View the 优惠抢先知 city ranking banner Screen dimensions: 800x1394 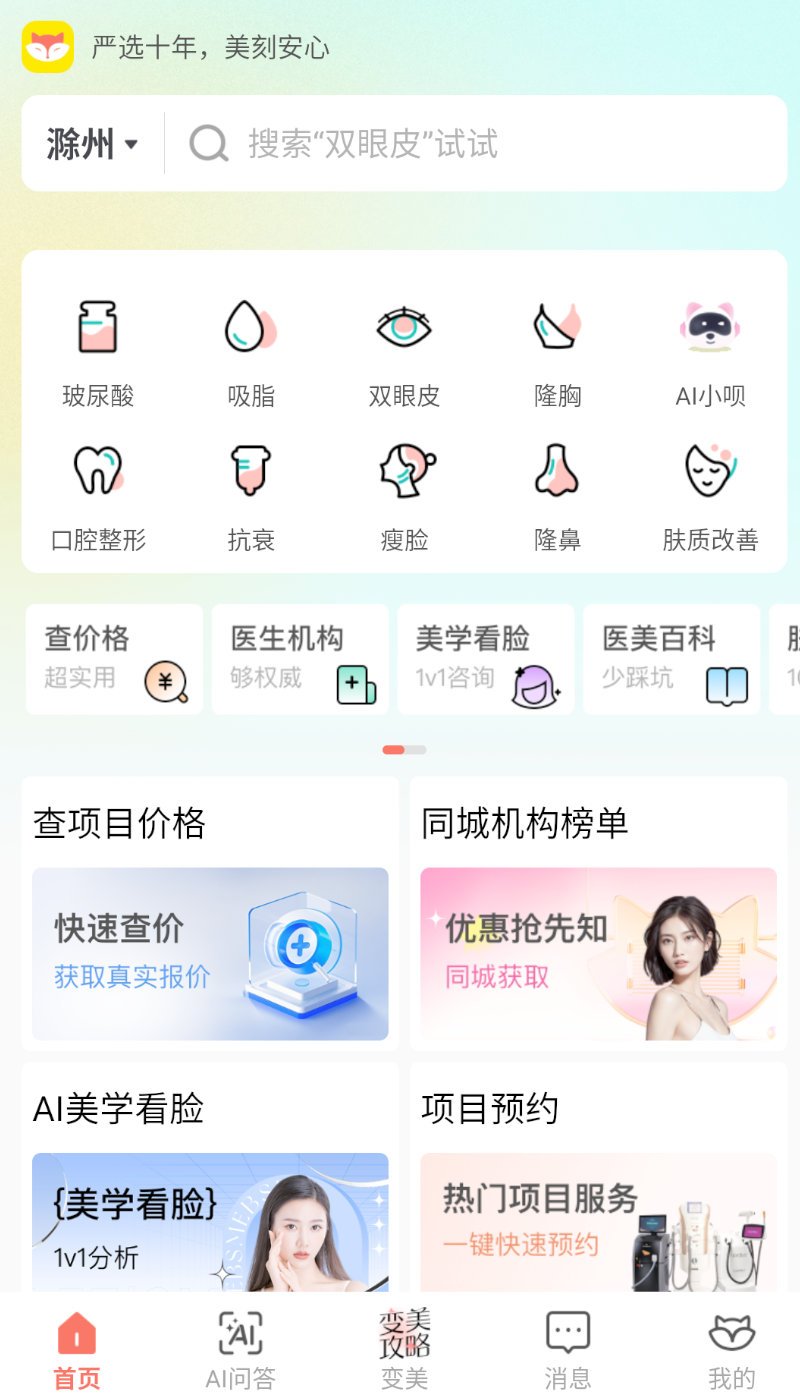click(598, 953)
